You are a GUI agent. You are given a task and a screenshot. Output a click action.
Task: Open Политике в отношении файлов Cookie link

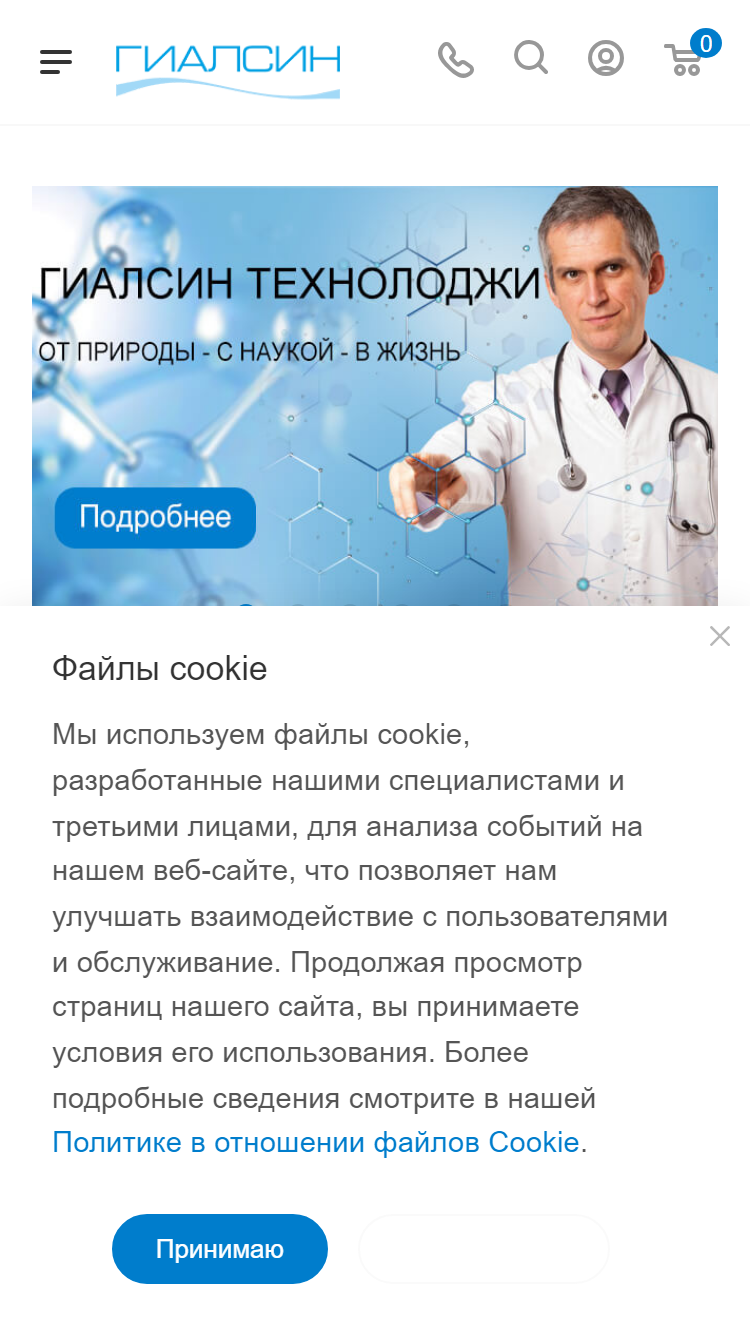click(x=316, y=1142)
